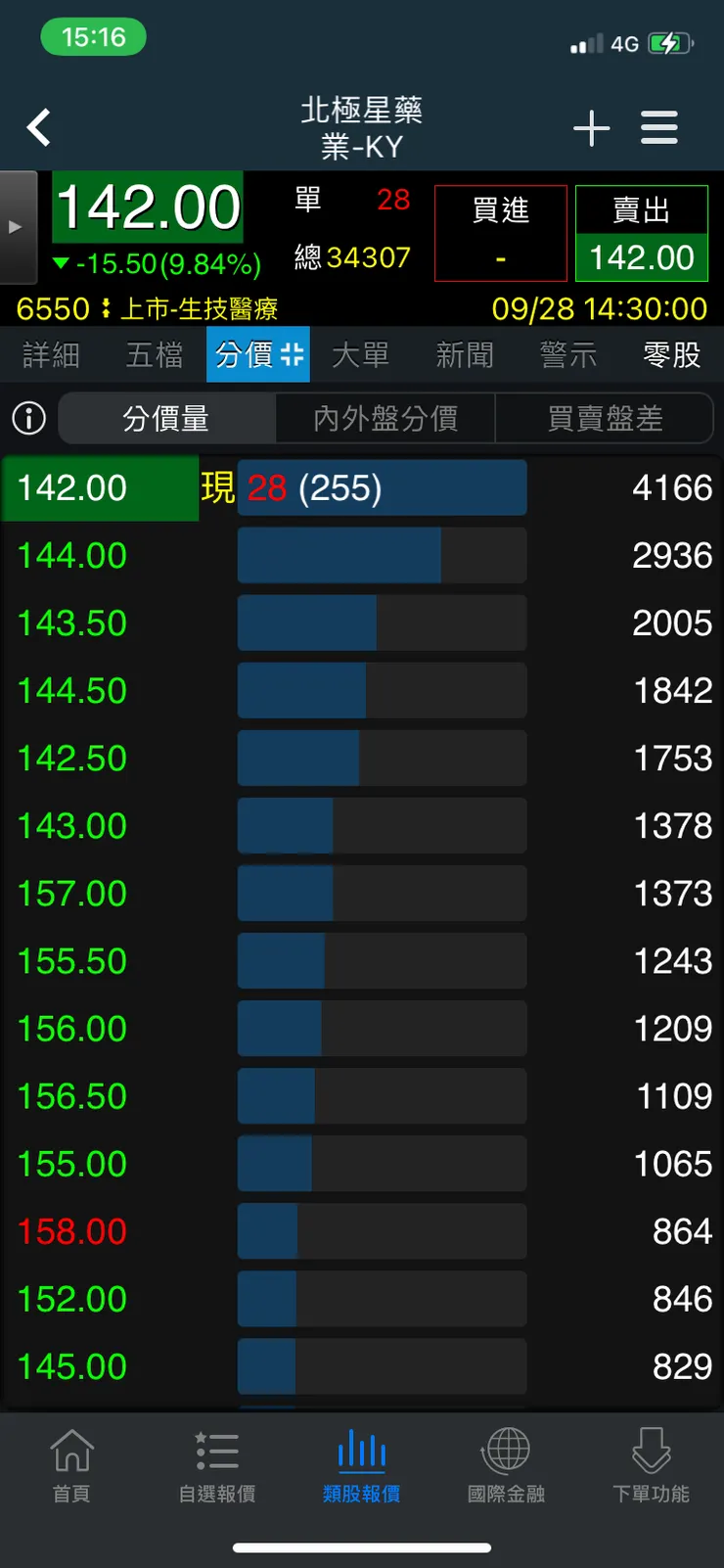Viewport: 724px width, 1568px height.
Task: Select the 買賣盤差 segment
Action: pyautogui.click(x=605, y=419)
